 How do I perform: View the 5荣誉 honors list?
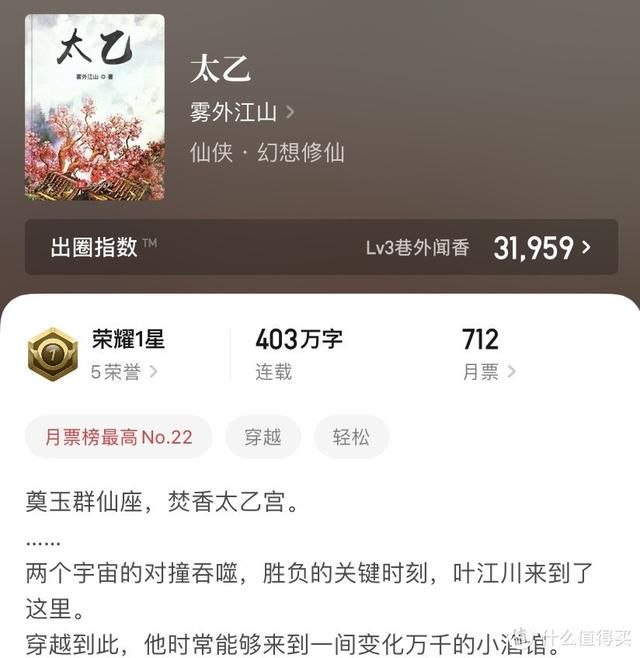point(124,372)
